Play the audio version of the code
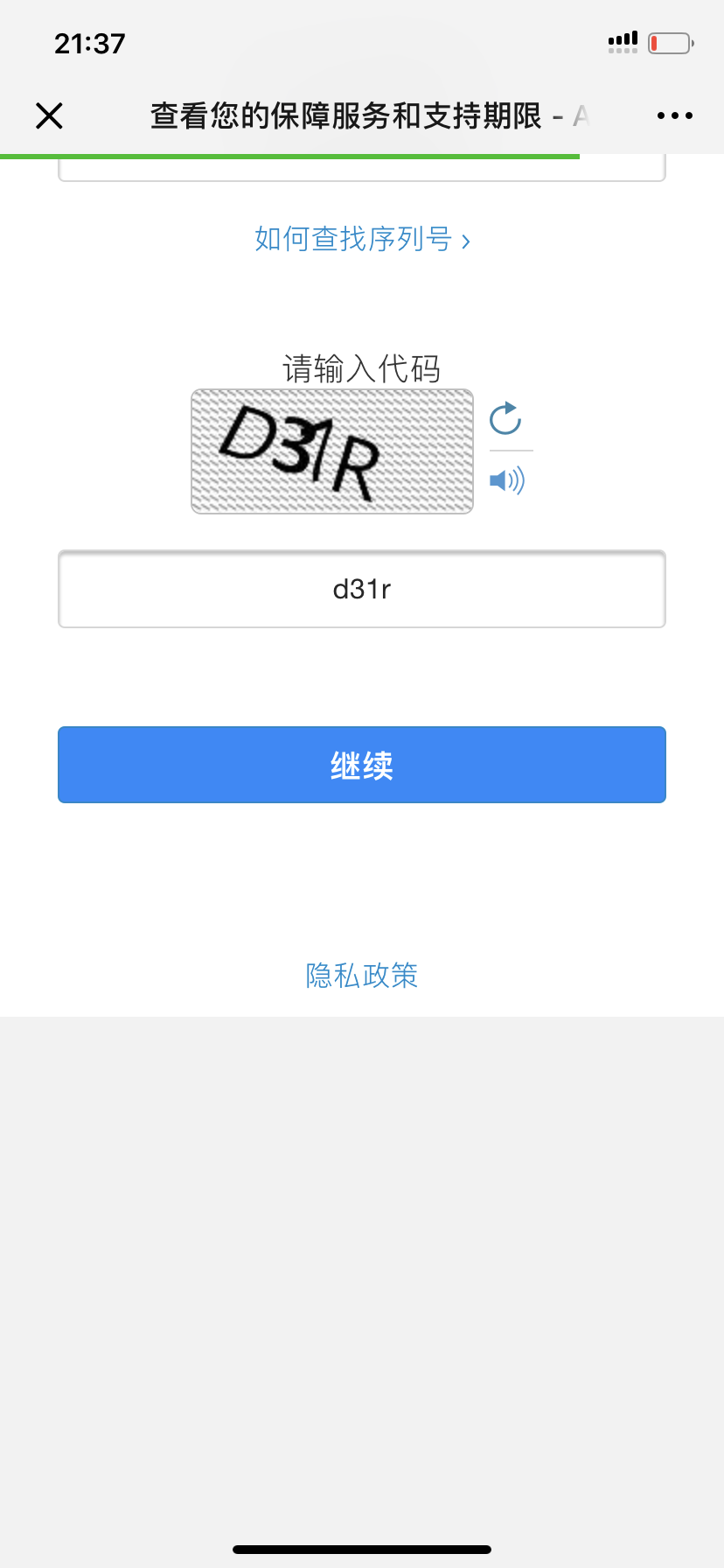724x1568 pixels. [507, 480]
